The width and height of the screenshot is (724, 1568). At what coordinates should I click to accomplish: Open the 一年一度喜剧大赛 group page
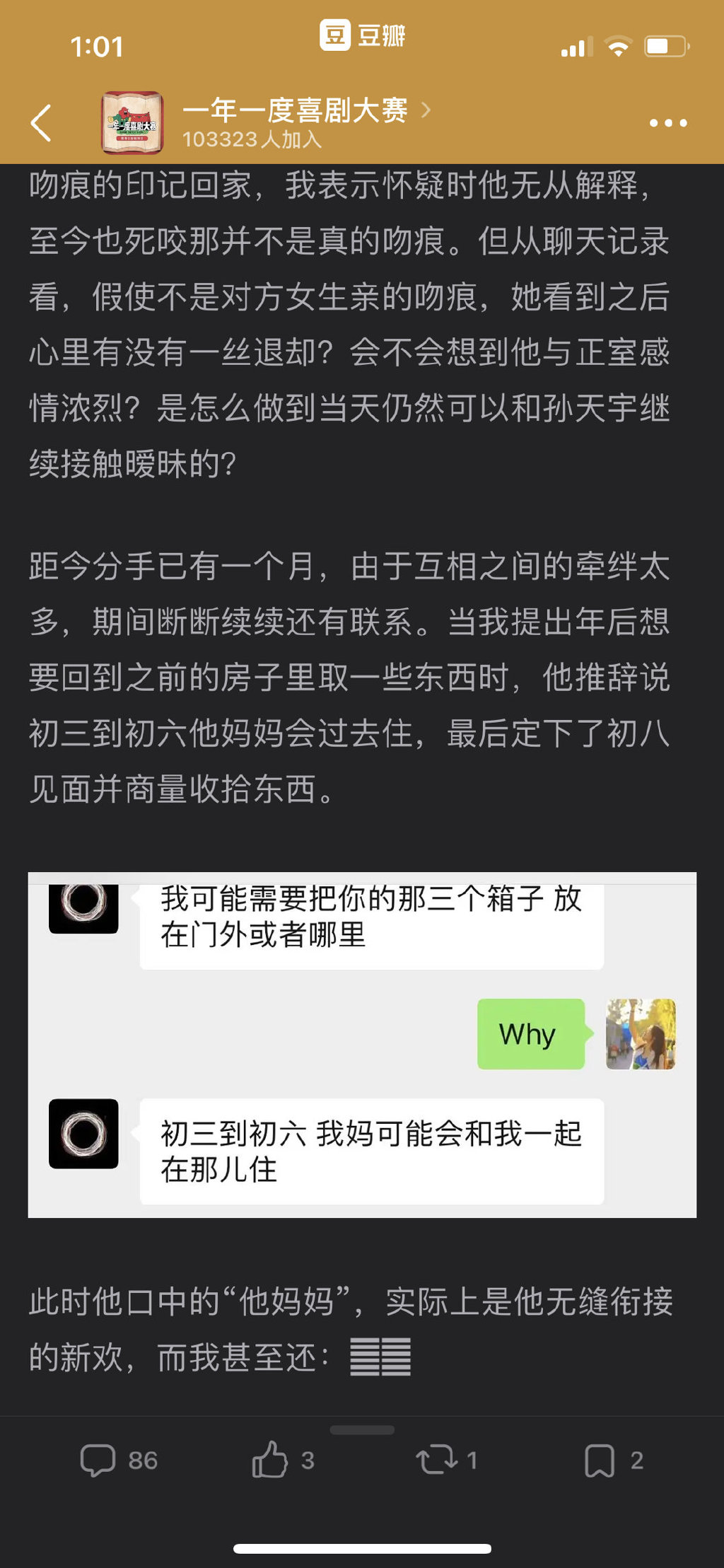click(x=295, y=110)
